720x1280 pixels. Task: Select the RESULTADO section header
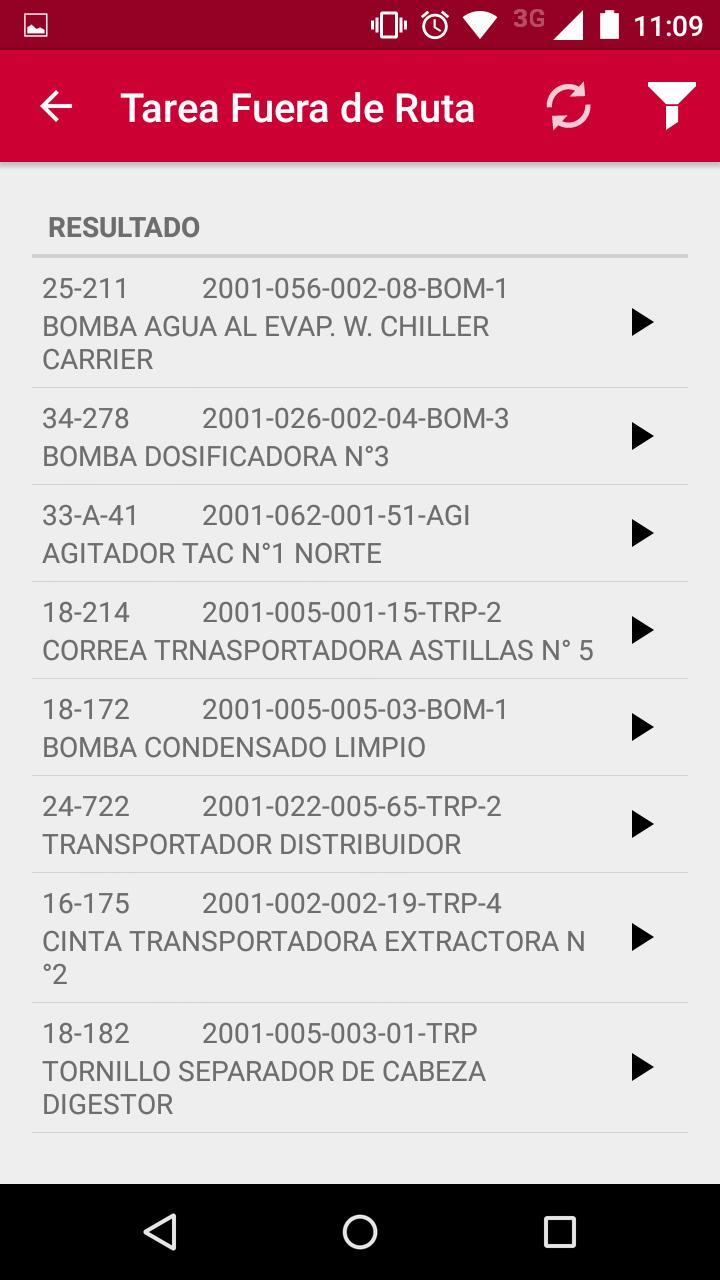pos(123,227)
